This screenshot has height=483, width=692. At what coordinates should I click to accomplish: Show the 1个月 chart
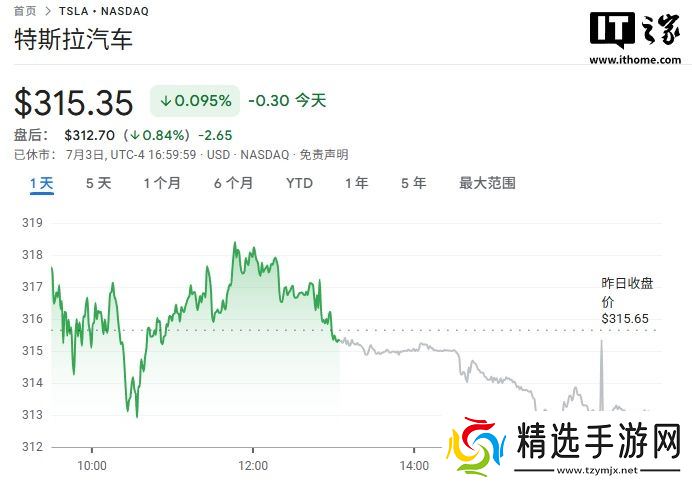(162, 183)
